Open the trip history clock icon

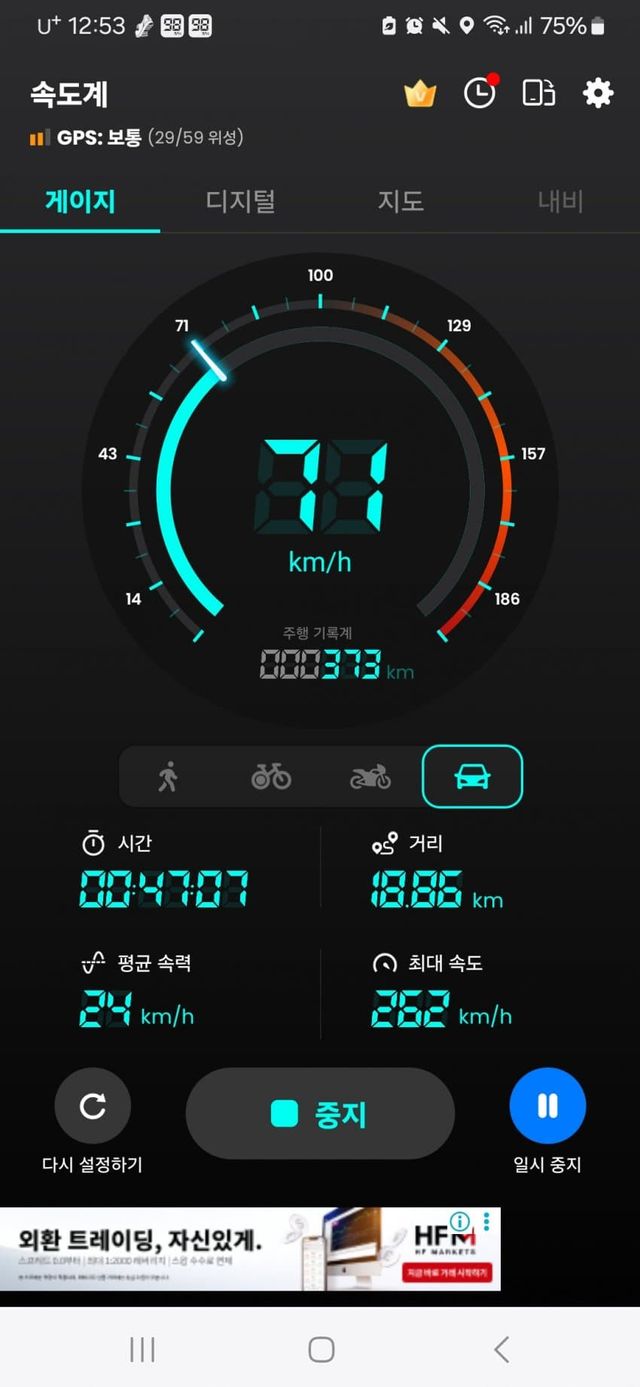(x=480, y=93)
